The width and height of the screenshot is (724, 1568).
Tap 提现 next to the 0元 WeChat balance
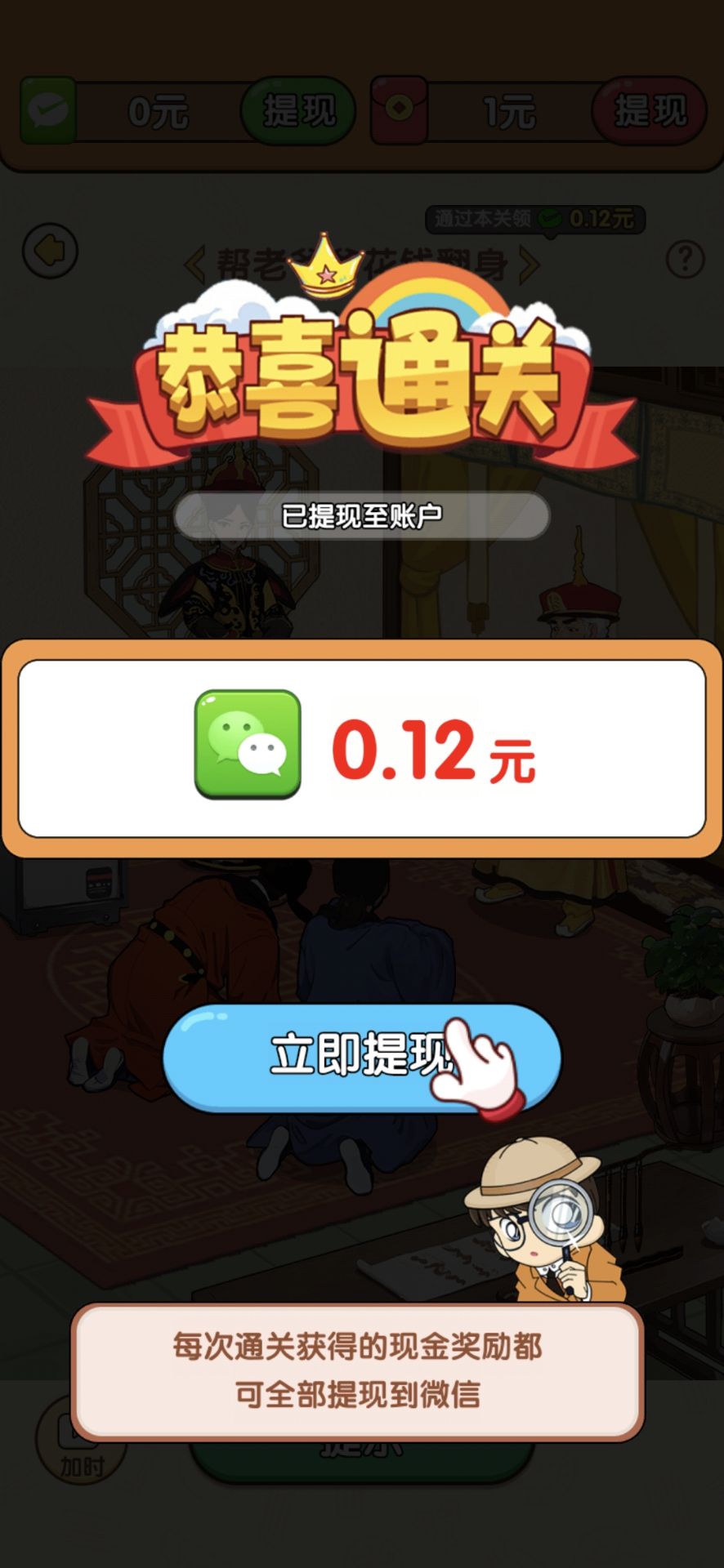coord(298,111)
